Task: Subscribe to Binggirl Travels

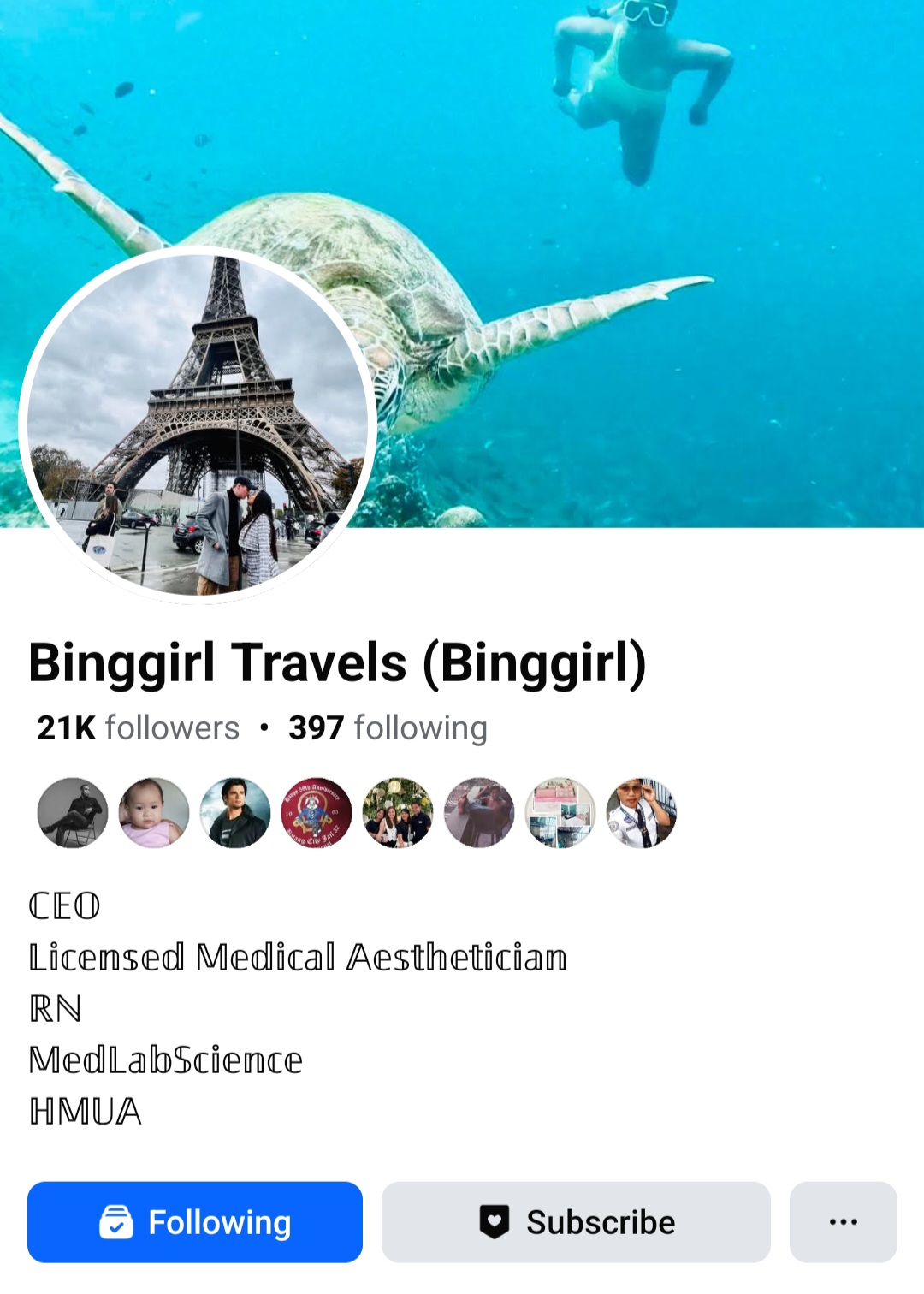Action: pos(576,1221)
